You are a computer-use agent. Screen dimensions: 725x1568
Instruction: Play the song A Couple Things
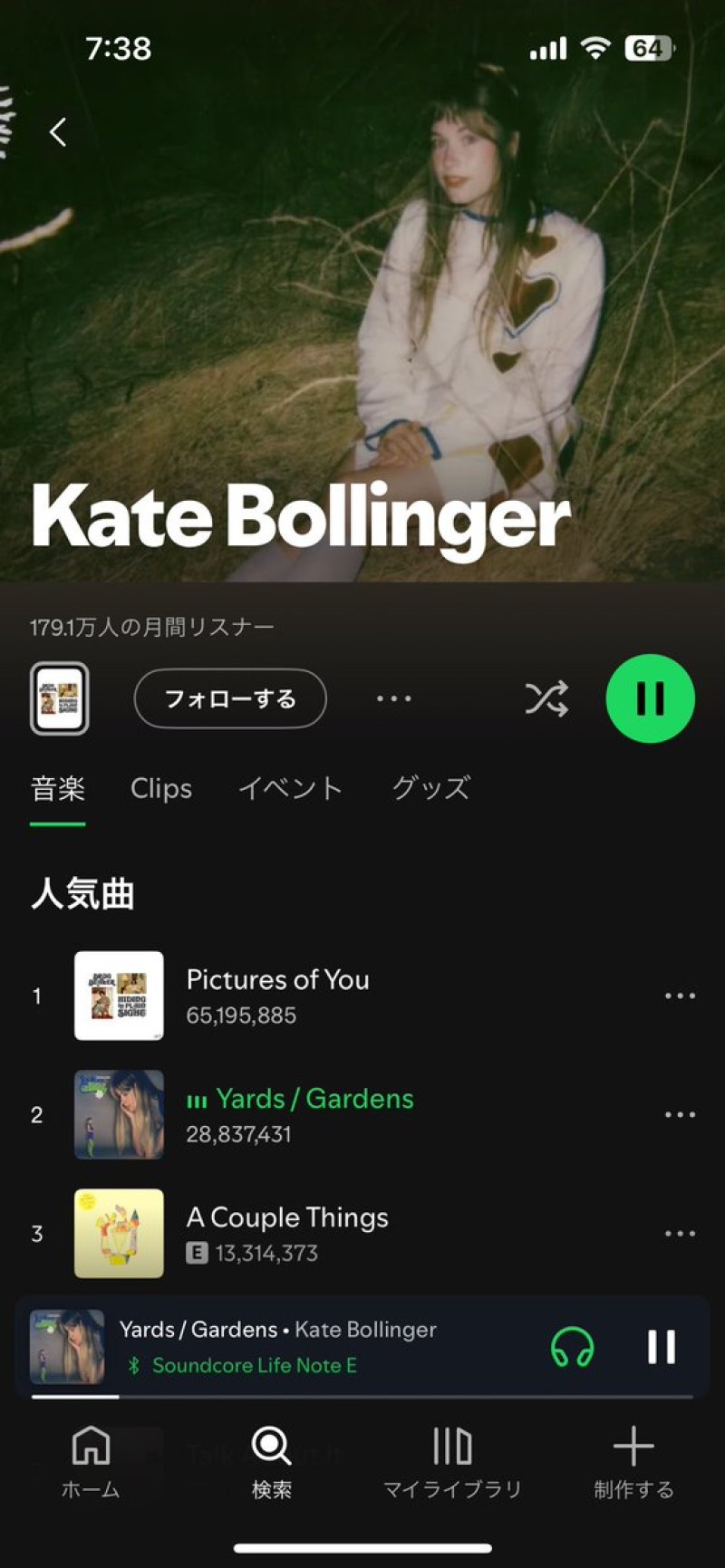click(286, 1233)
